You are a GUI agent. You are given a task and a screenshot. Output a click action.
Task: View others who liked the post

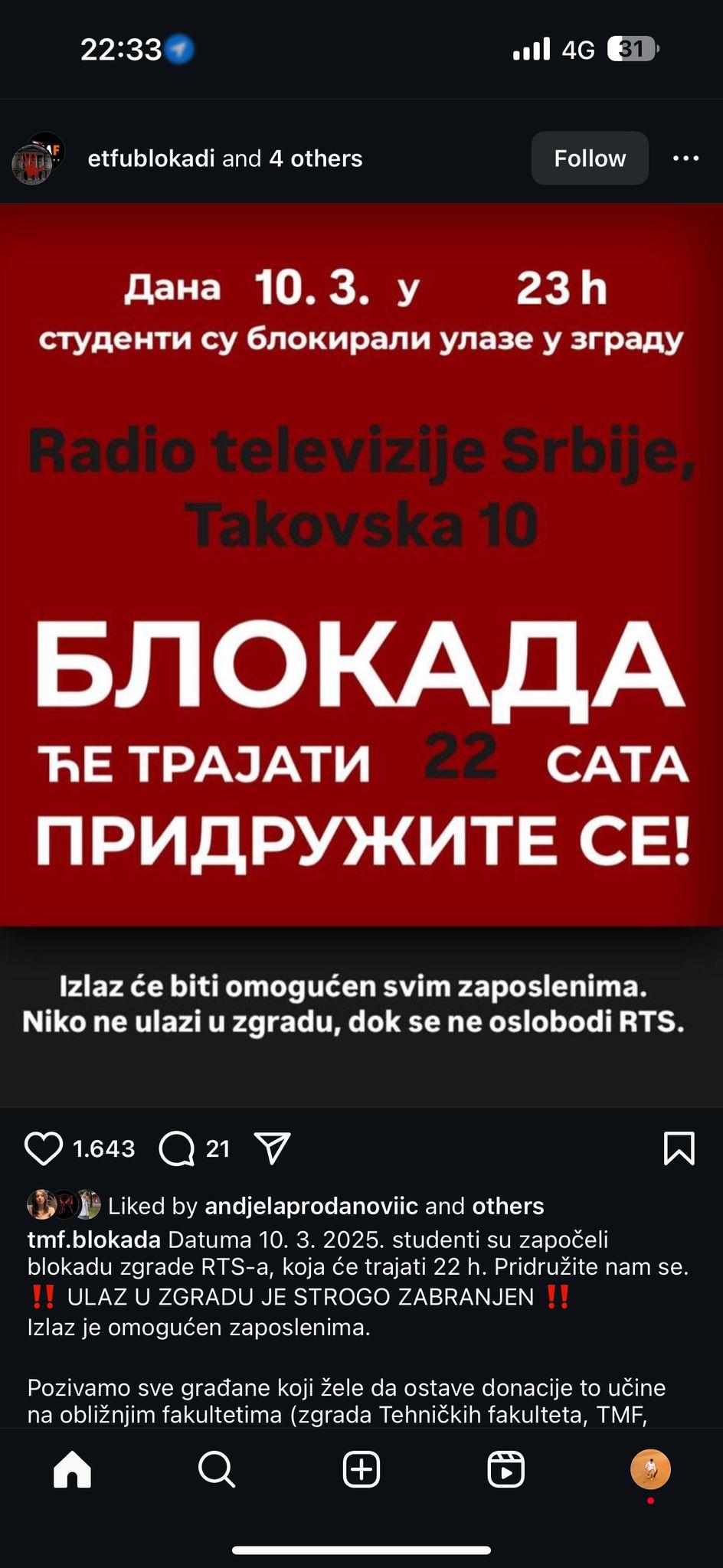[508, 1206]
